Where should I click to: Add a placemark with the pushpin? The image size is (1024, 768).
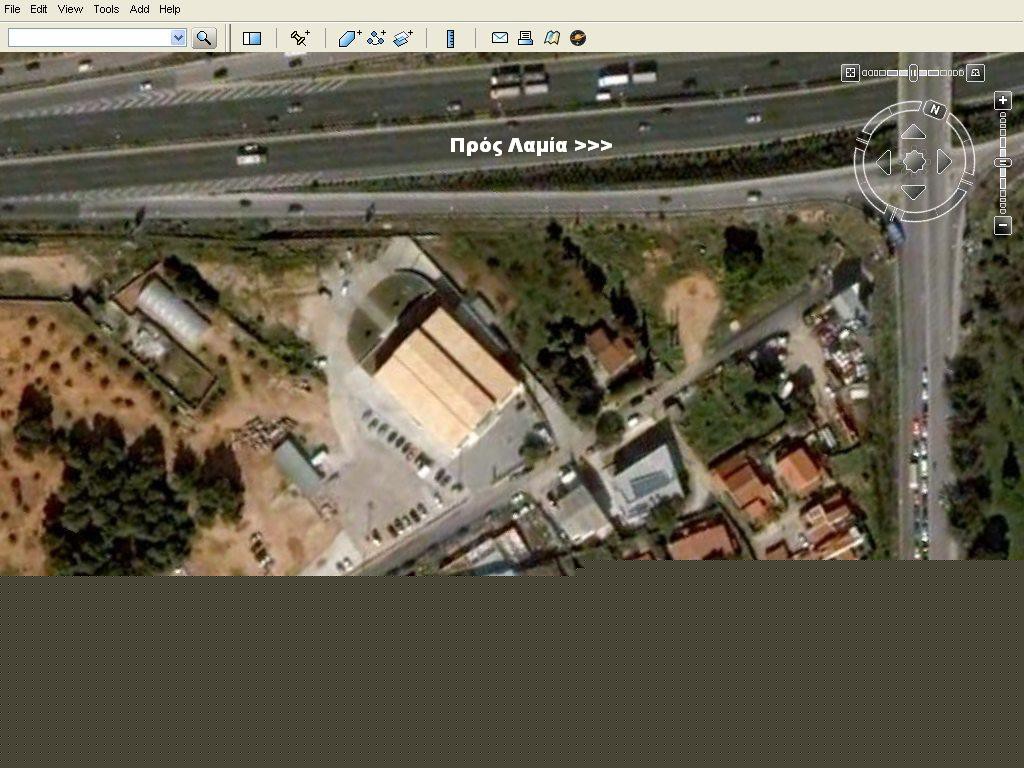tap(299, 38)
